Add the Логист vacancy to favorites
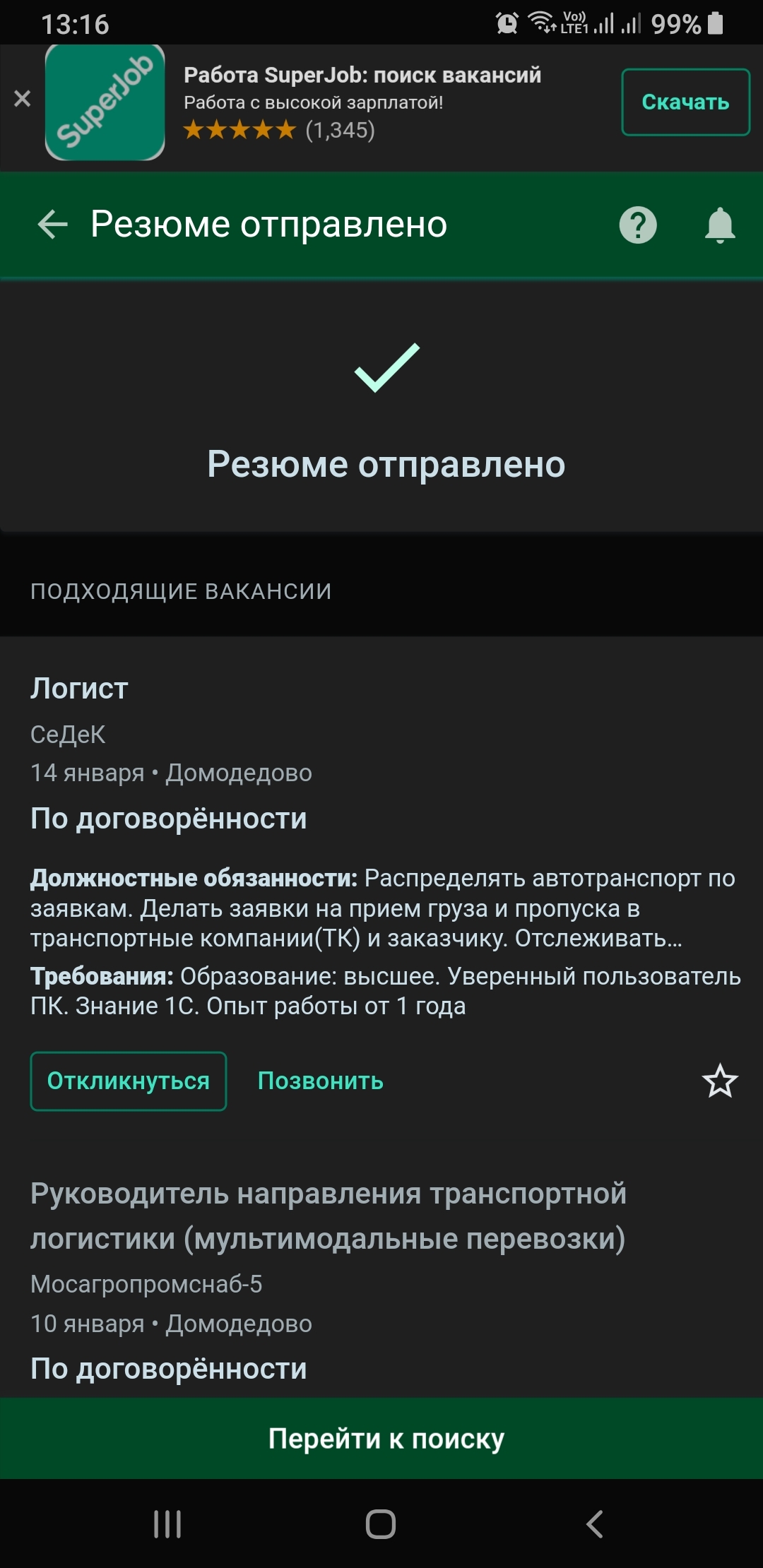Screen dimensions: 763x1568 pos(720,1081)
